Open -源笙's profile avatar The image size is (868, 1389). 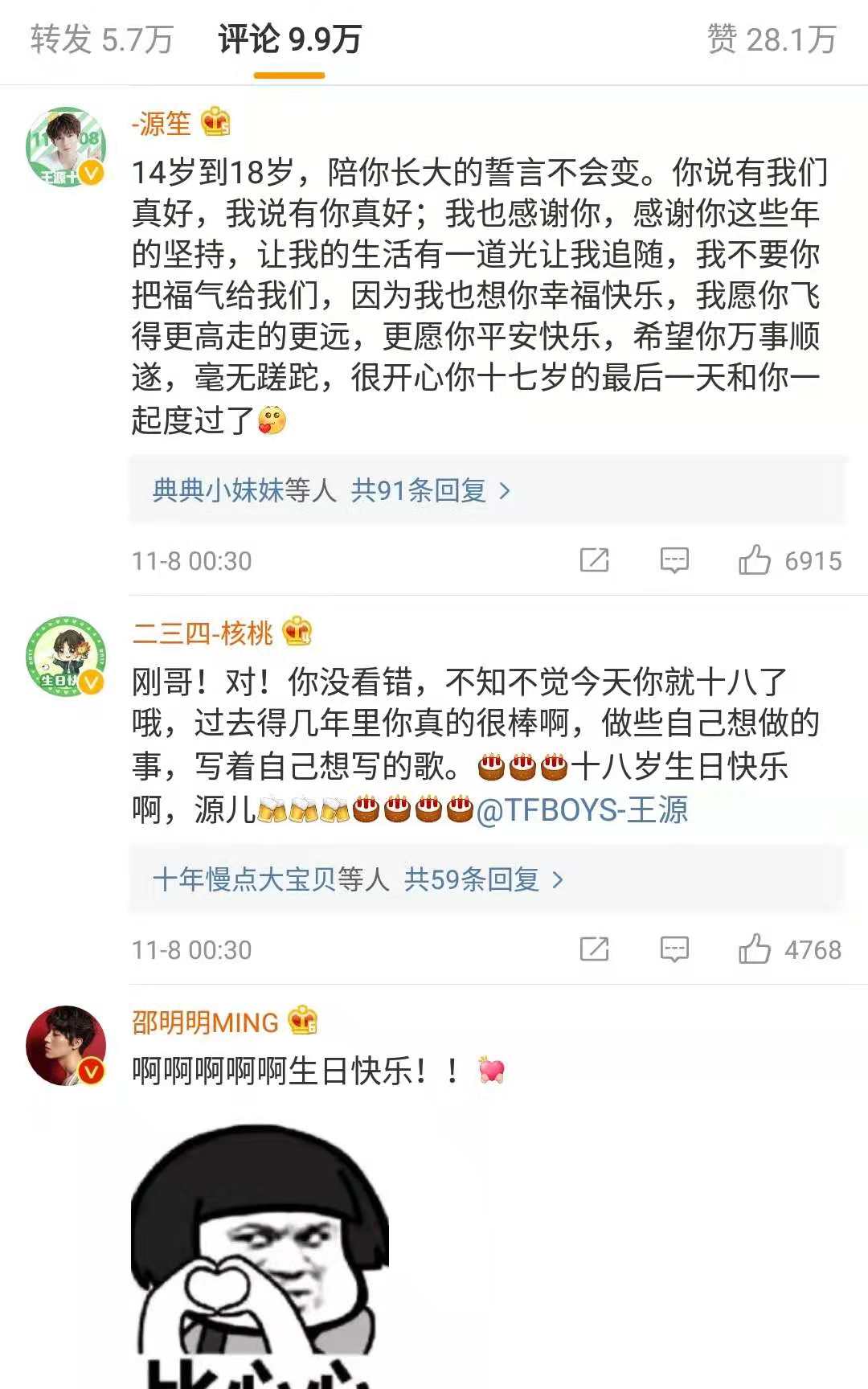tap(66, 147)
